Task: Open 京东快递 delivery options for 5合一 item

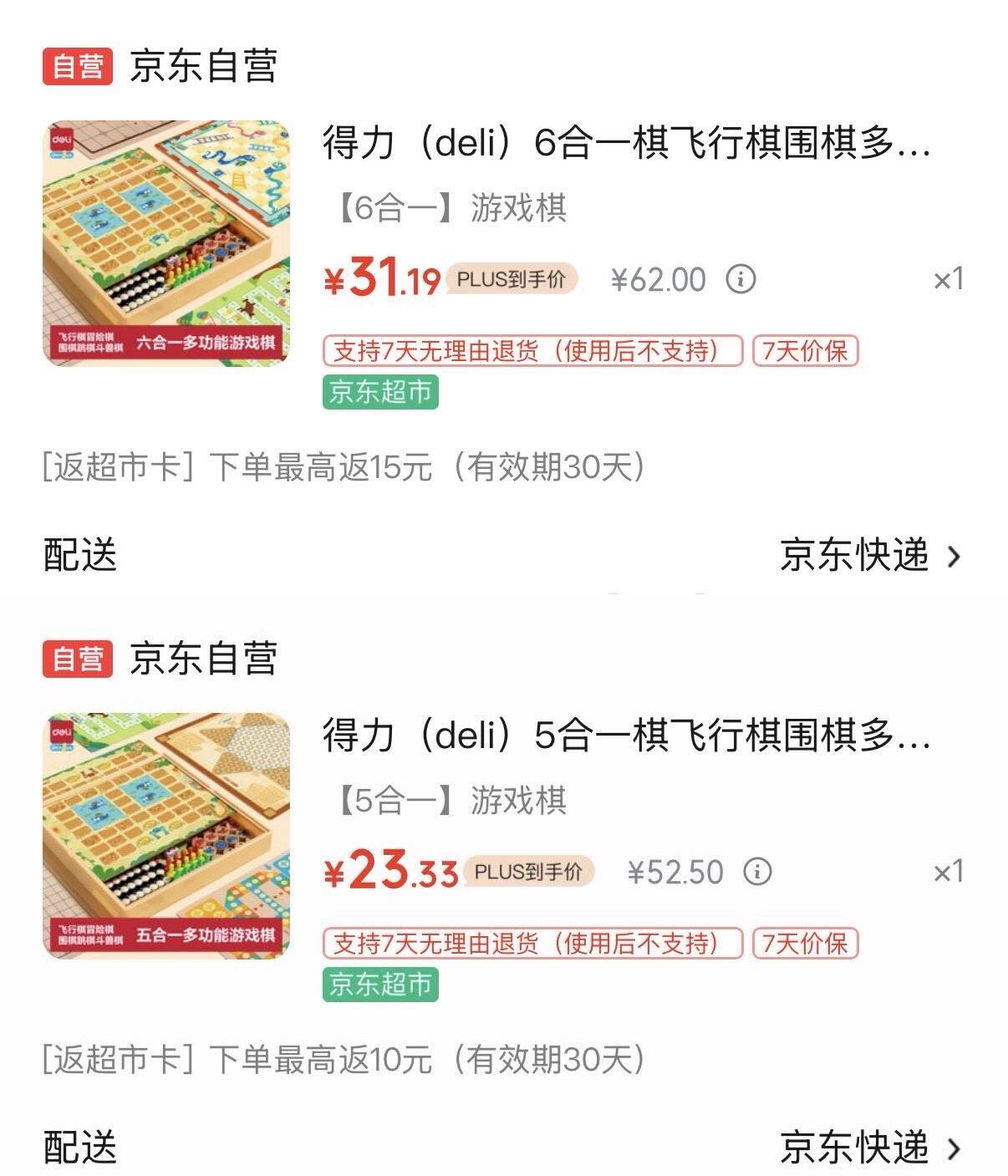Action: click(870, 1147)
